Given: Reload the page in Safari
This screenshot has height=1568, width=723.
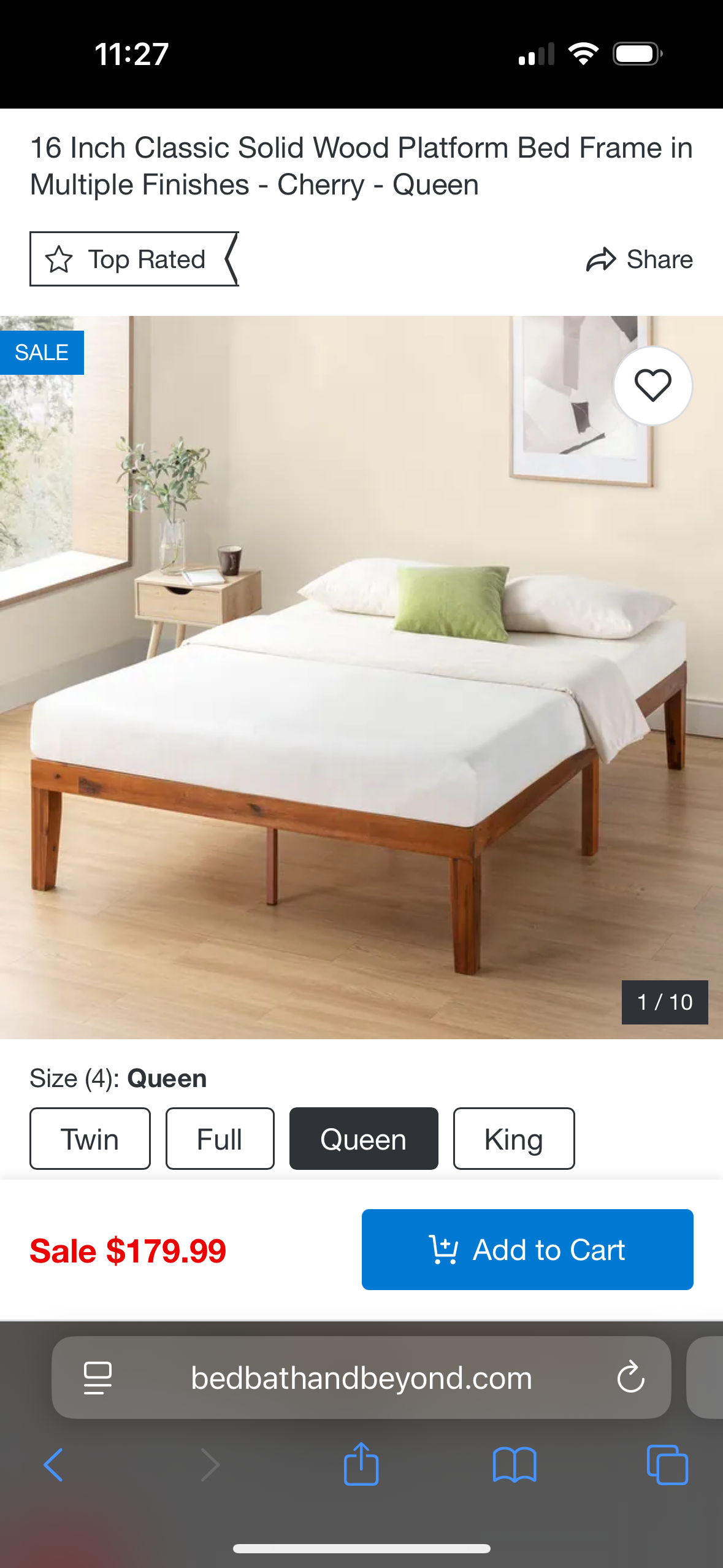Looking at the screenshot, I should [x=630, y=1378].
